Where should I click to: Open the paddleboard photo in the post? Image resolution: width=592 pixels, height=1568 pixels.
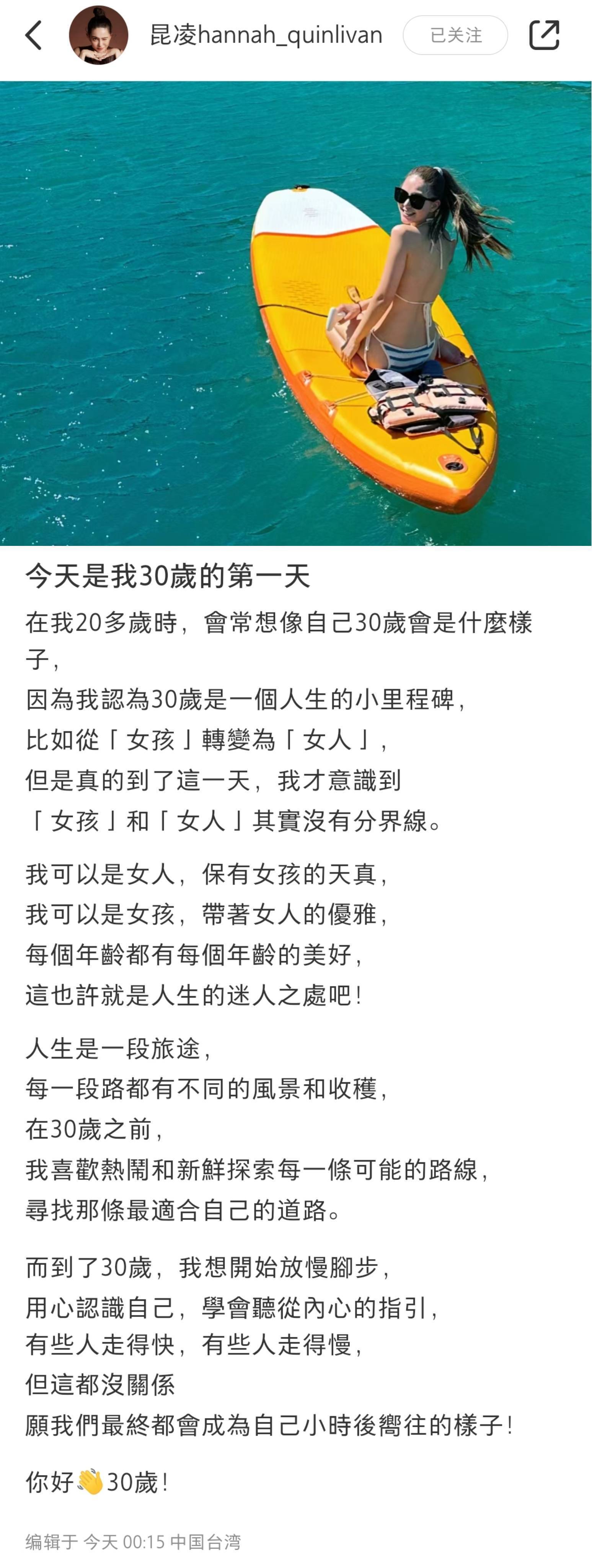click(x=296, y=313)
